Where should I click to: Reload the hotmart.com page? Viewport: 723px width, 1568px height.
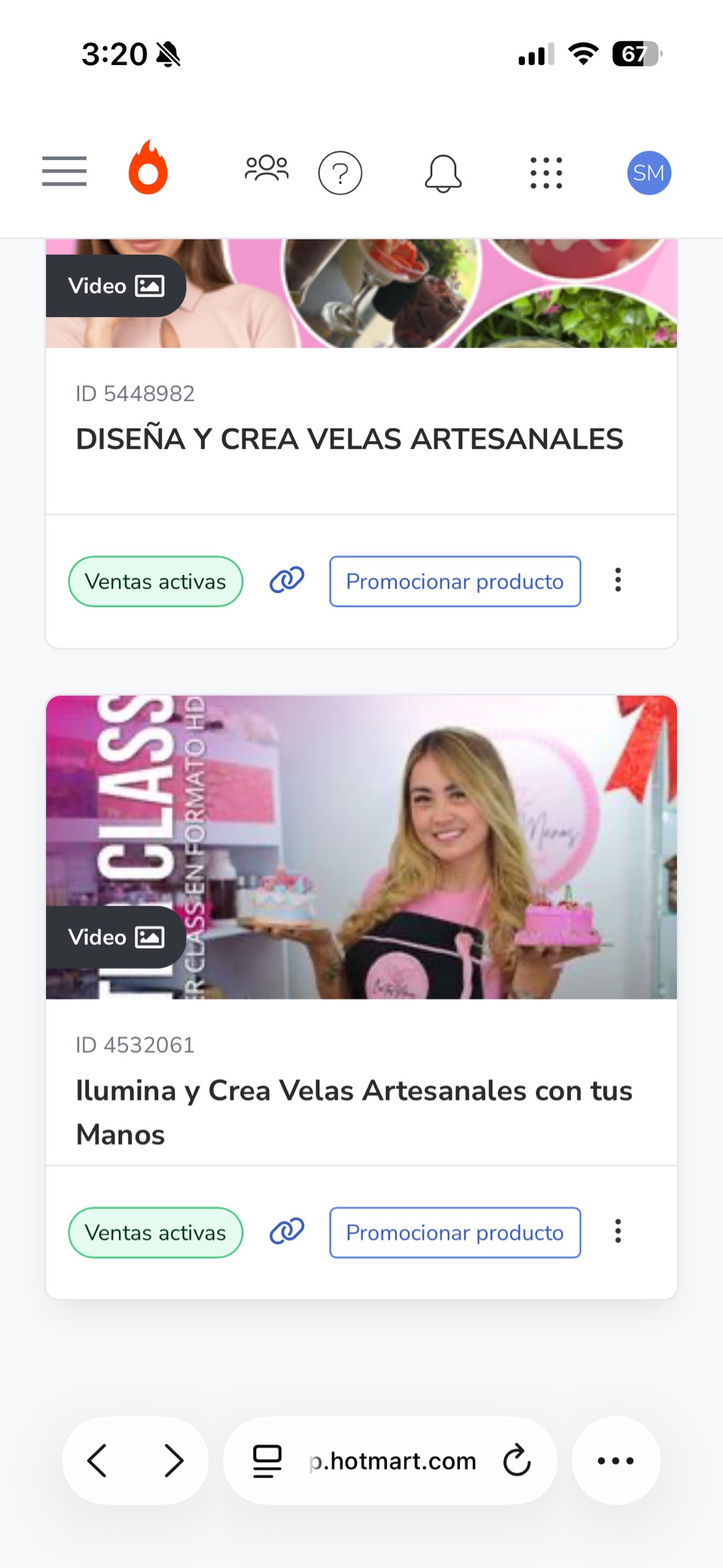click(517, 1460)
